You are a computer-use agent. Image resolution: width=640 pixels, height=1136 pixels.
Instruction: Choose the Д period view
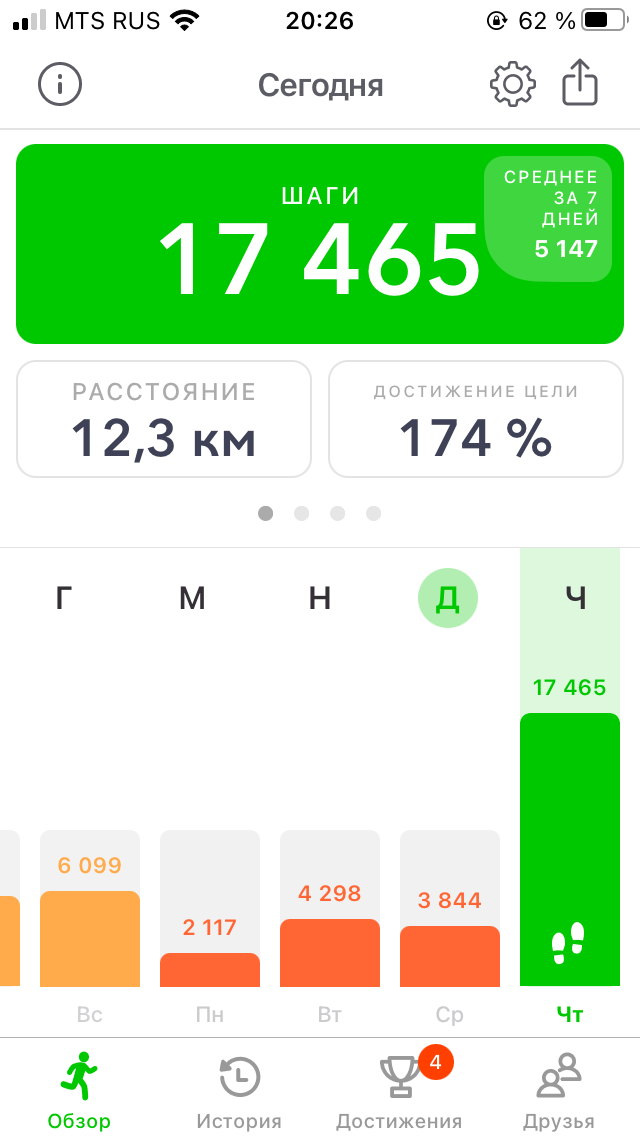448,599
